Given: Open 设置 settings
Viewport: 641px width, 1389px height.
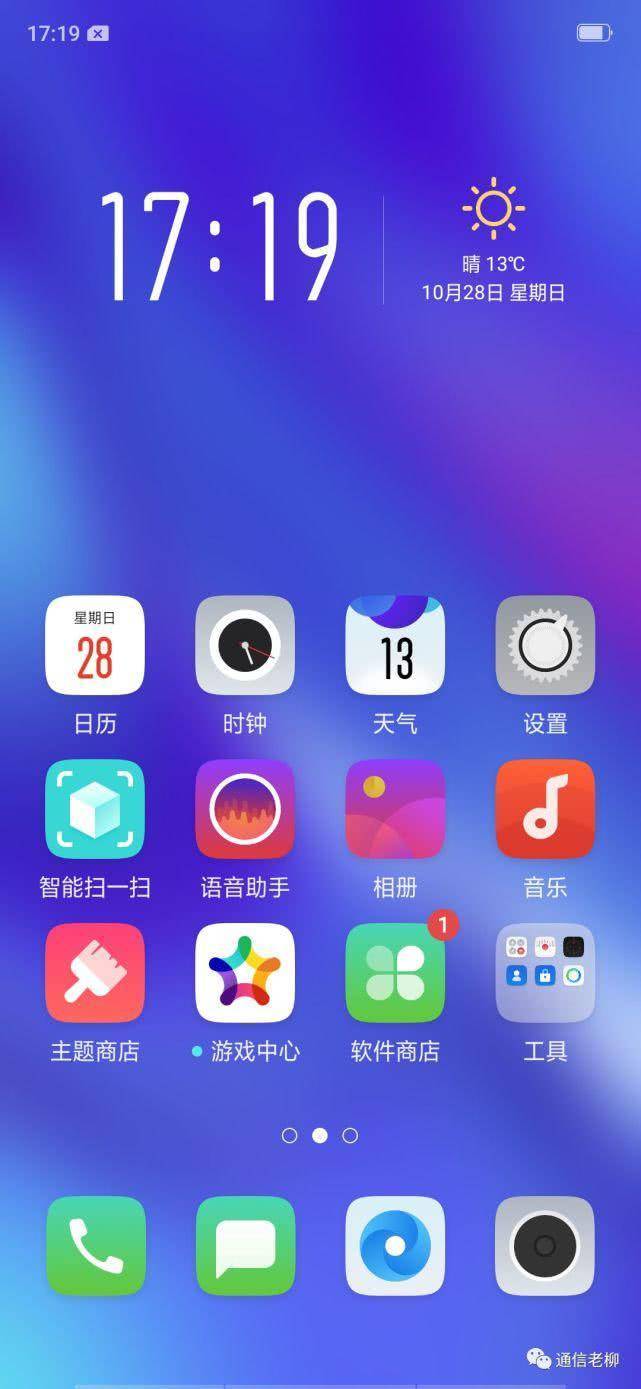Looking at the screenshot, I should (x=545, y=645).
